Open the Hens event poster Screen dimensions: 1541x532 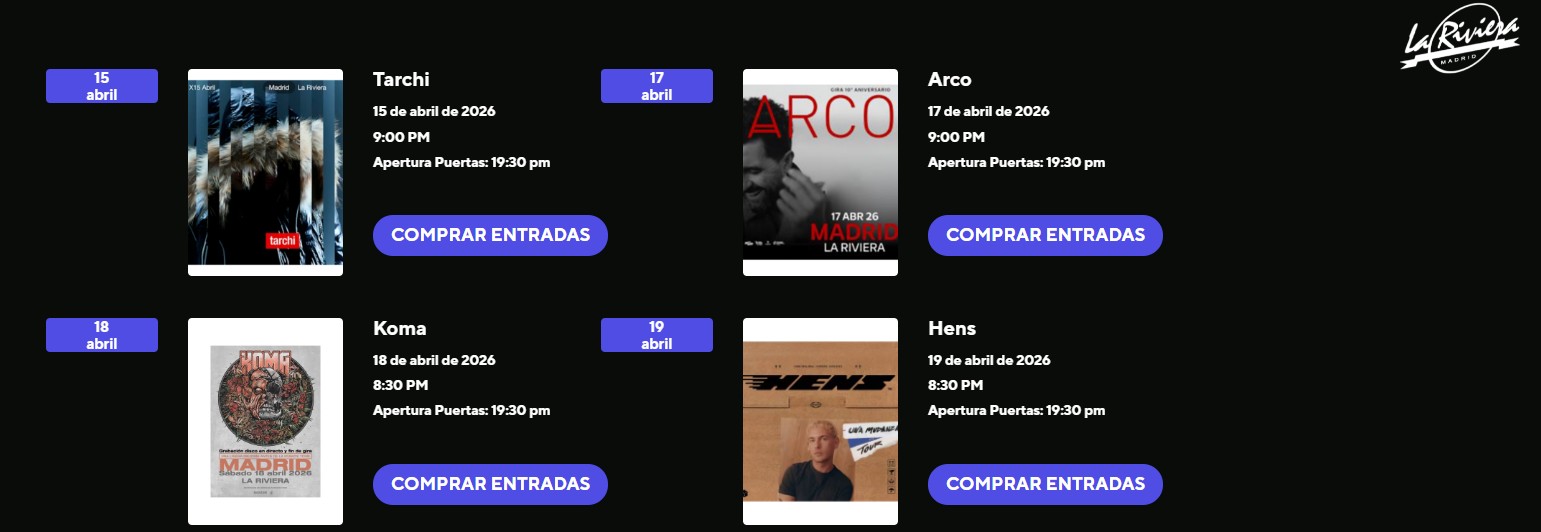tap(820, 421)
